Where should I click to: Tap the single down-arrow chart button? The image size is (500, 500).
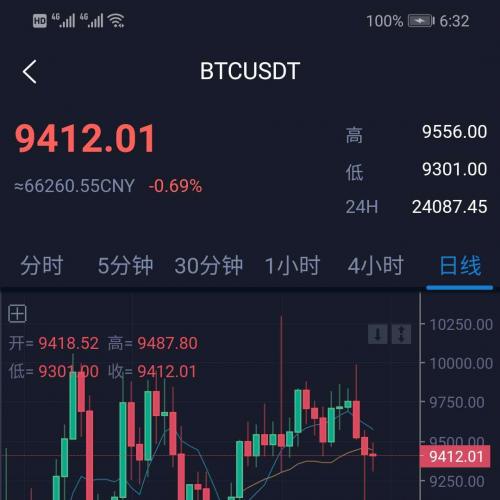point(378,334)
